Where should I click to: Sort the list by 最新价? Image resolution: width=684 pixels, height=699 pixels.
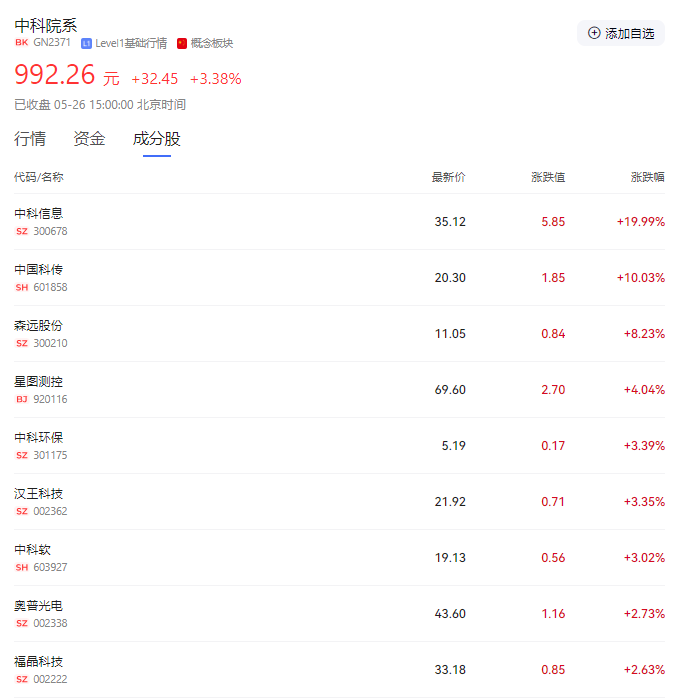click(448, 177)
